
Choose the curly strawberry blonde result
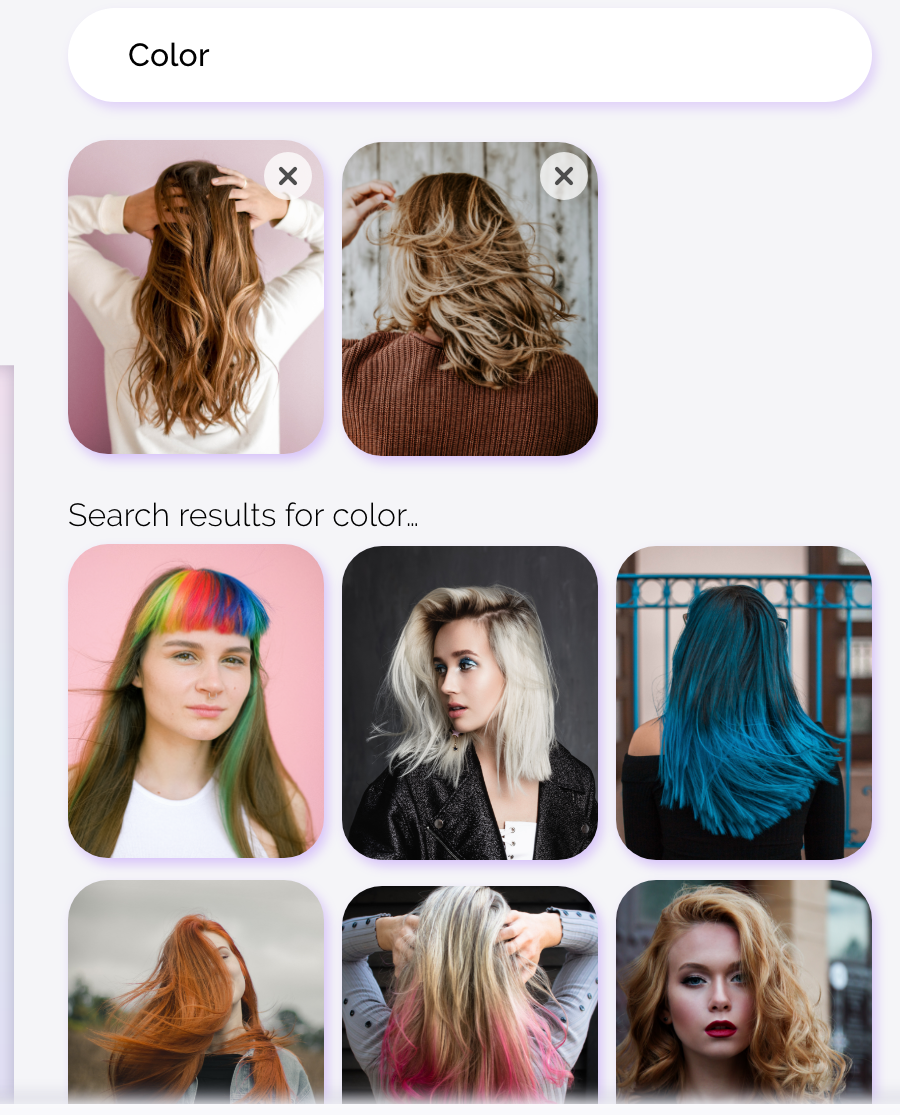[x=743, y=990]
